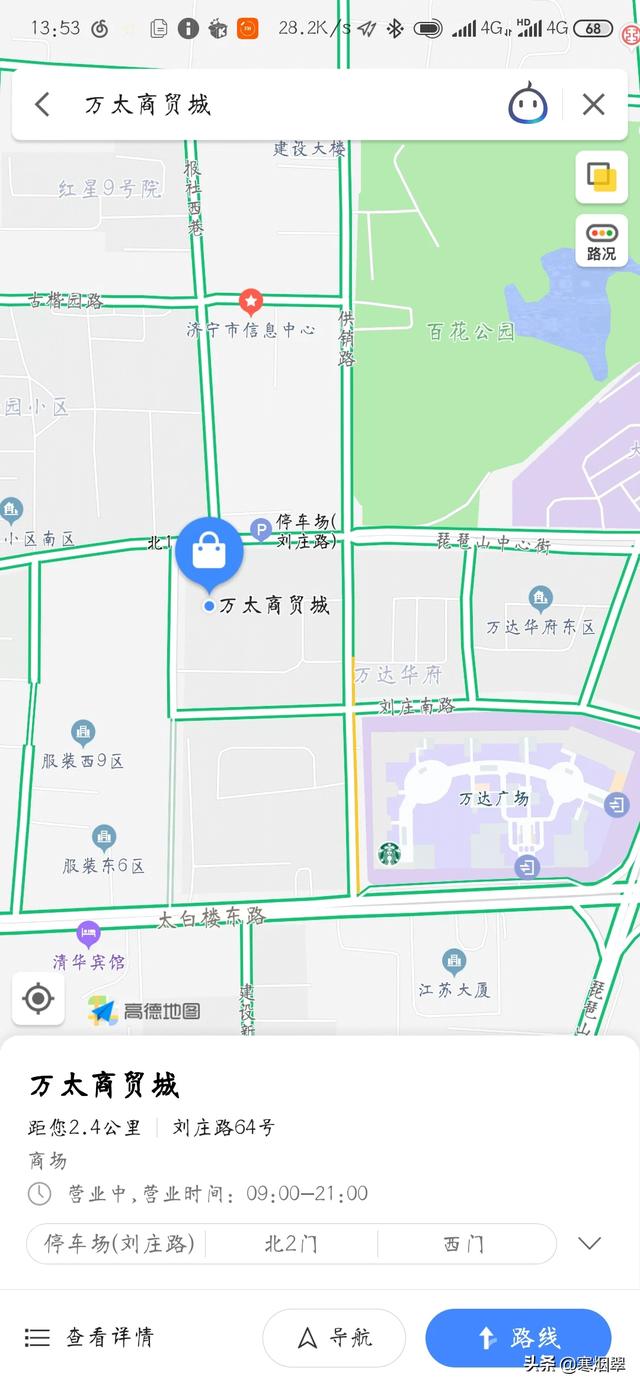Tap the 江苏大厦 building marker
640x1387 pixels.
coord(454,963)
